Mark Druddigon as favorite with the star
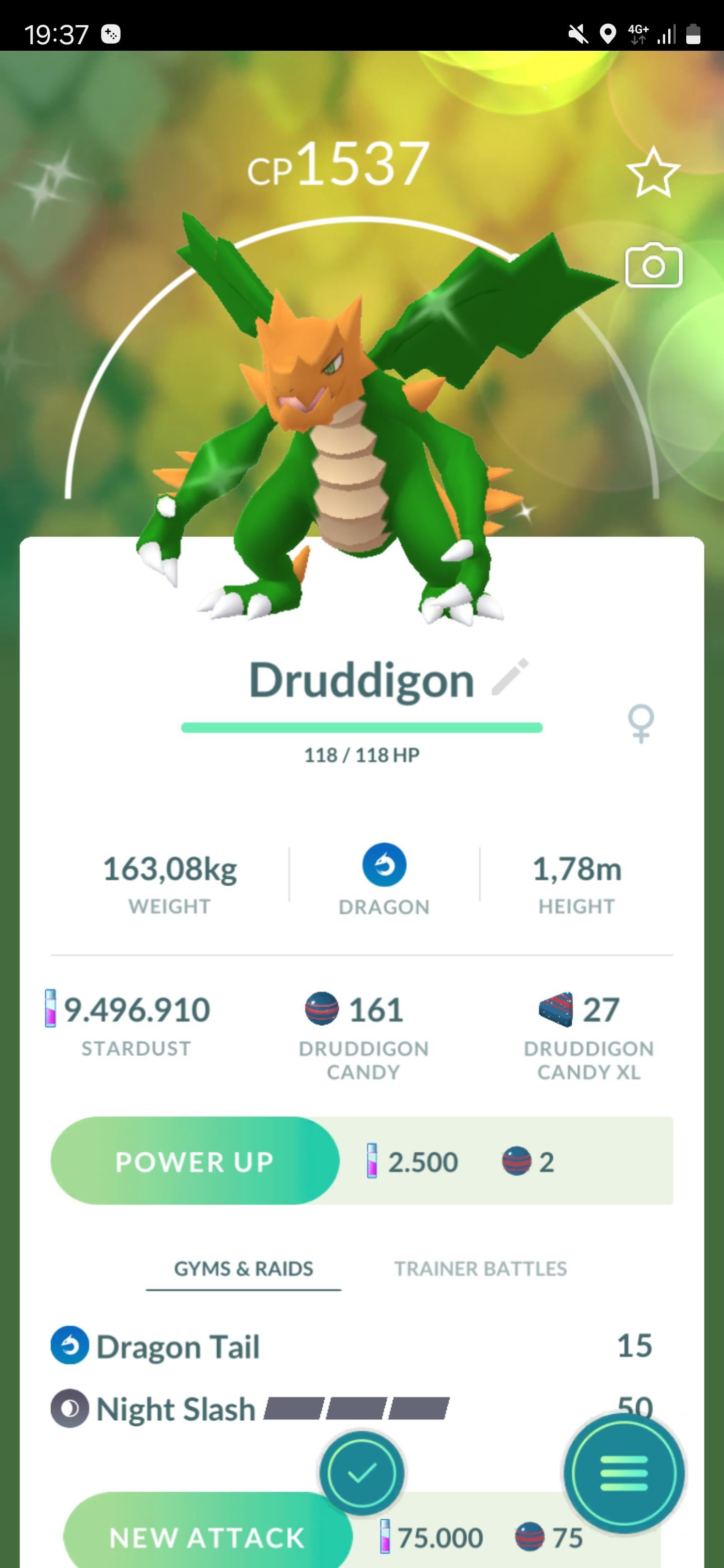 653,172
